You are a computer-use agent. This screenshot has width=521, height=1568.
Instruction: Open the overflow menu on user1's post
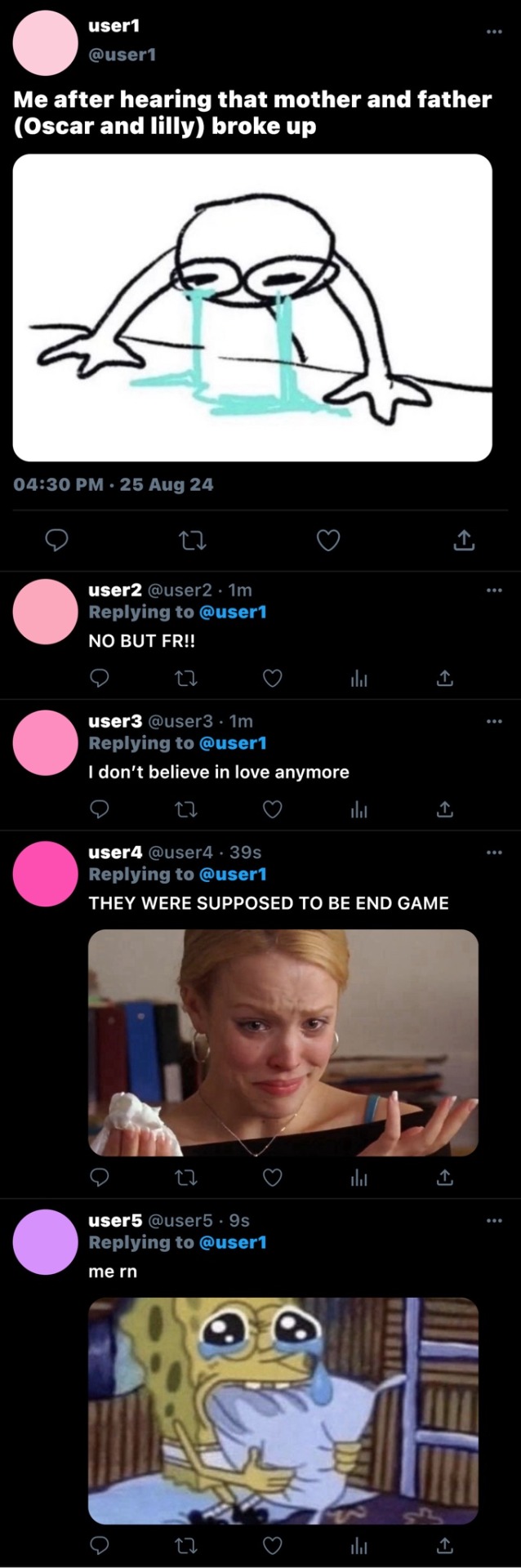[494, 32]
